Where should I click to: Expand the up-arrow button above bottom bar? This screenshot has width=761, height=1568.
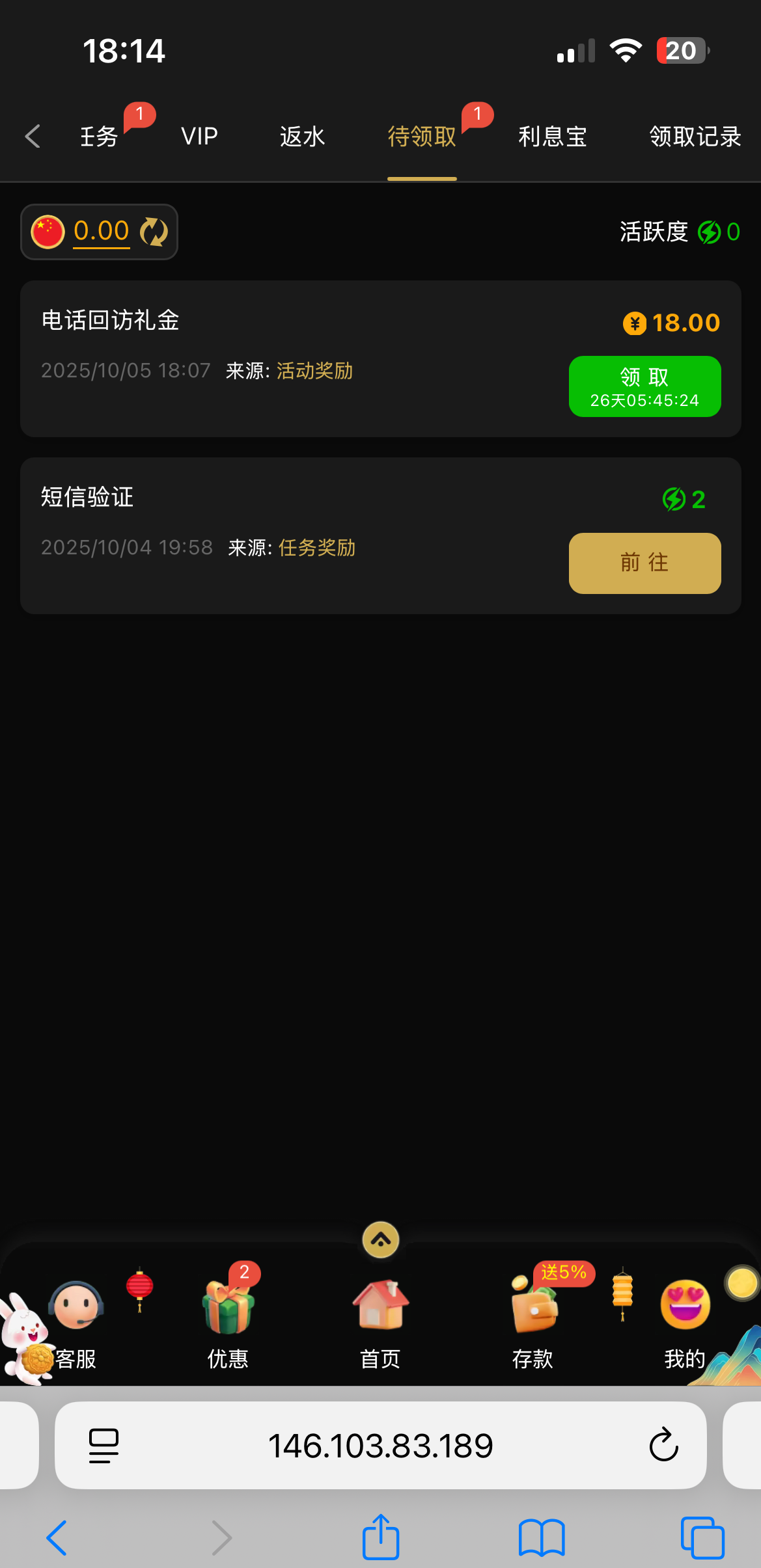pyautogui.click(x=381, y=1239)
